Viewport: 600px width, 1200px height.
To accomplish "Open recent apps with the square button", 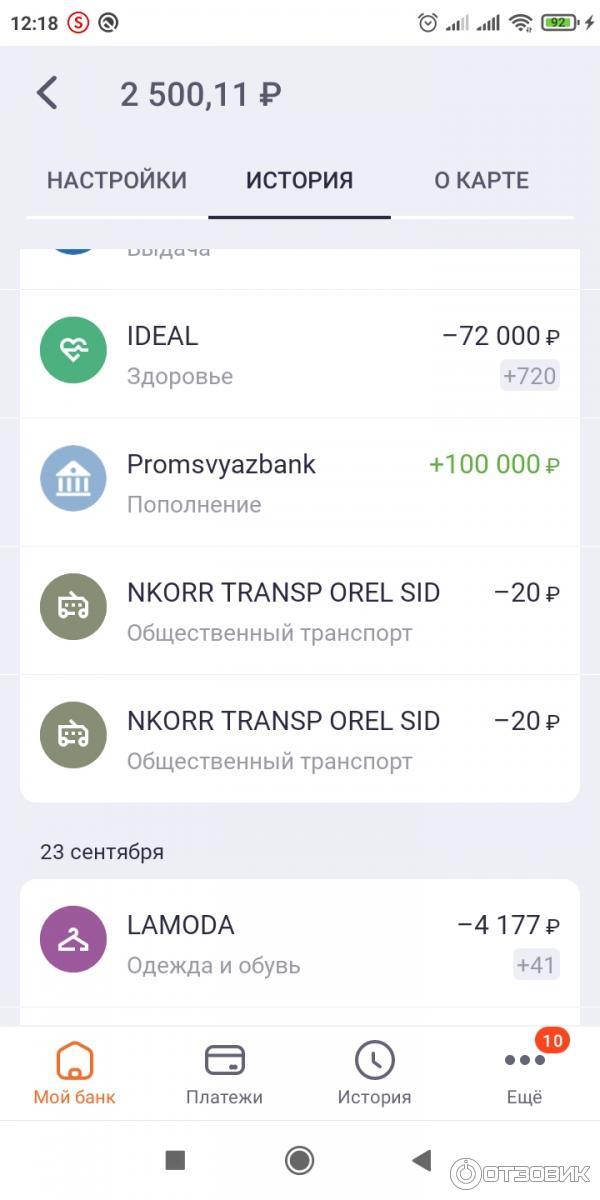I will click(x=175, y=1160).
